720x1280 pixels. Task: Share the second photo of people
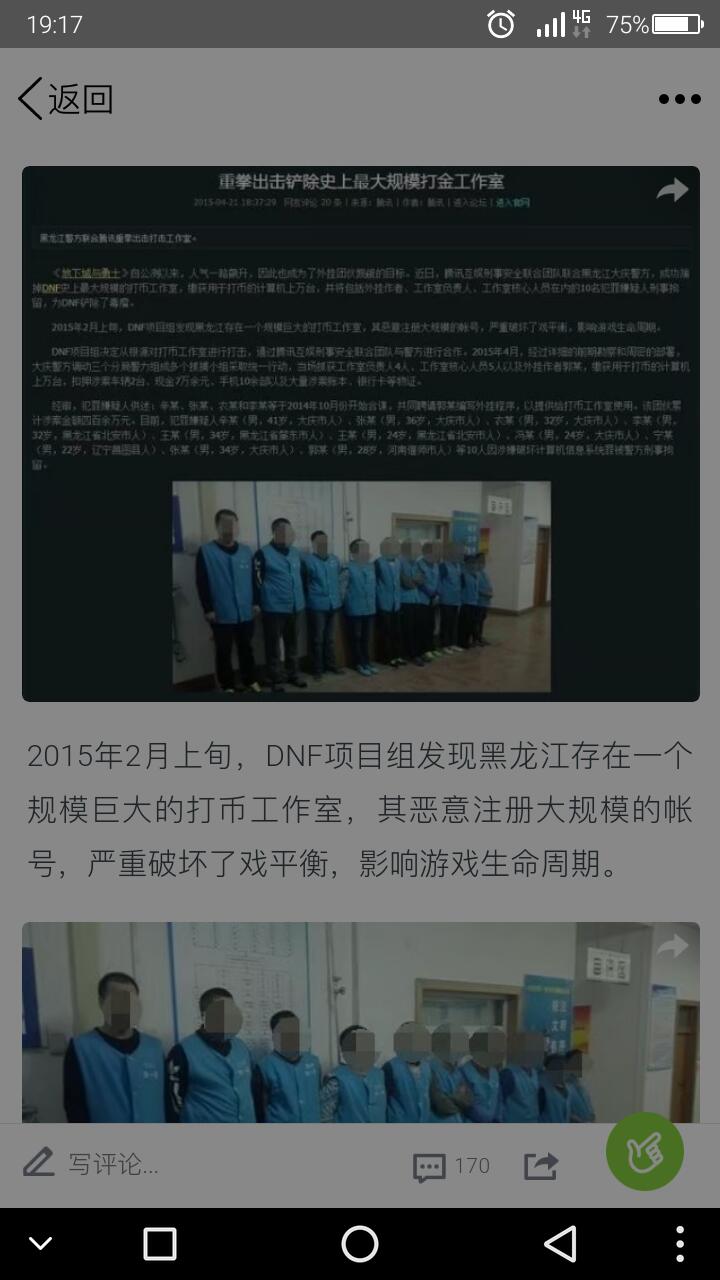[672, 946]
